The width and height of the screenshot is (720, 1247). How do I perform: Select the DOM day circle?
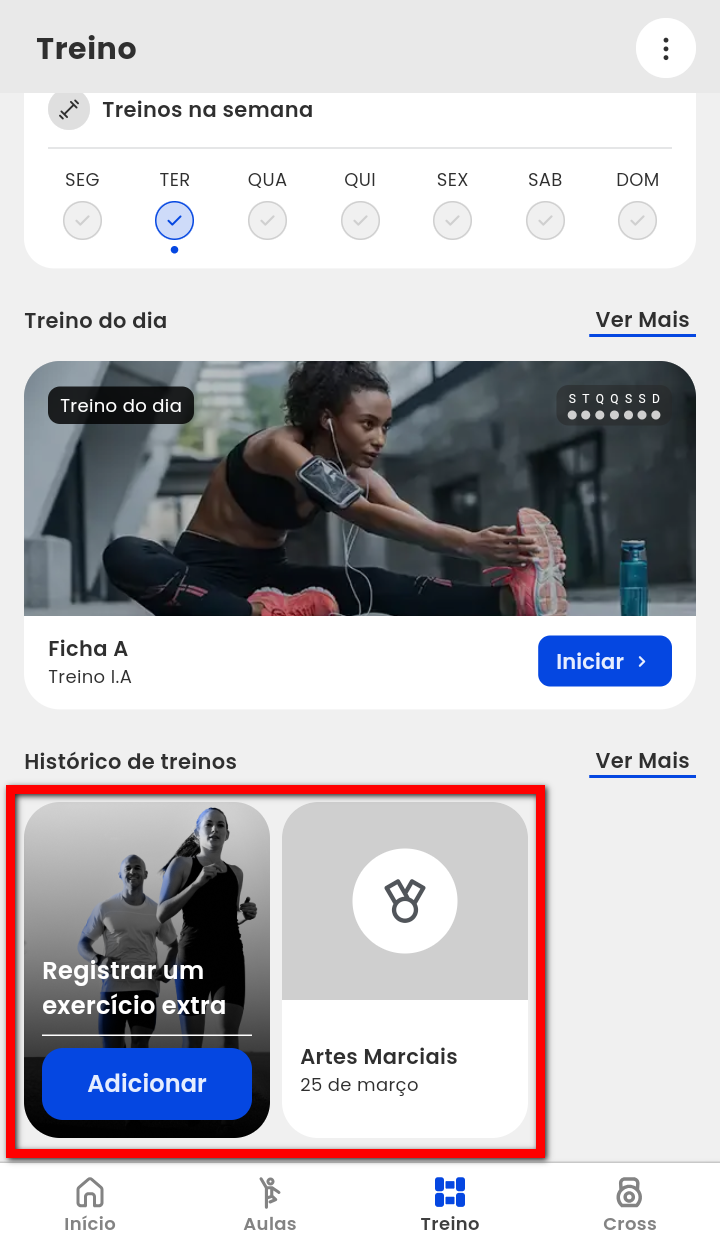(637, 220)
